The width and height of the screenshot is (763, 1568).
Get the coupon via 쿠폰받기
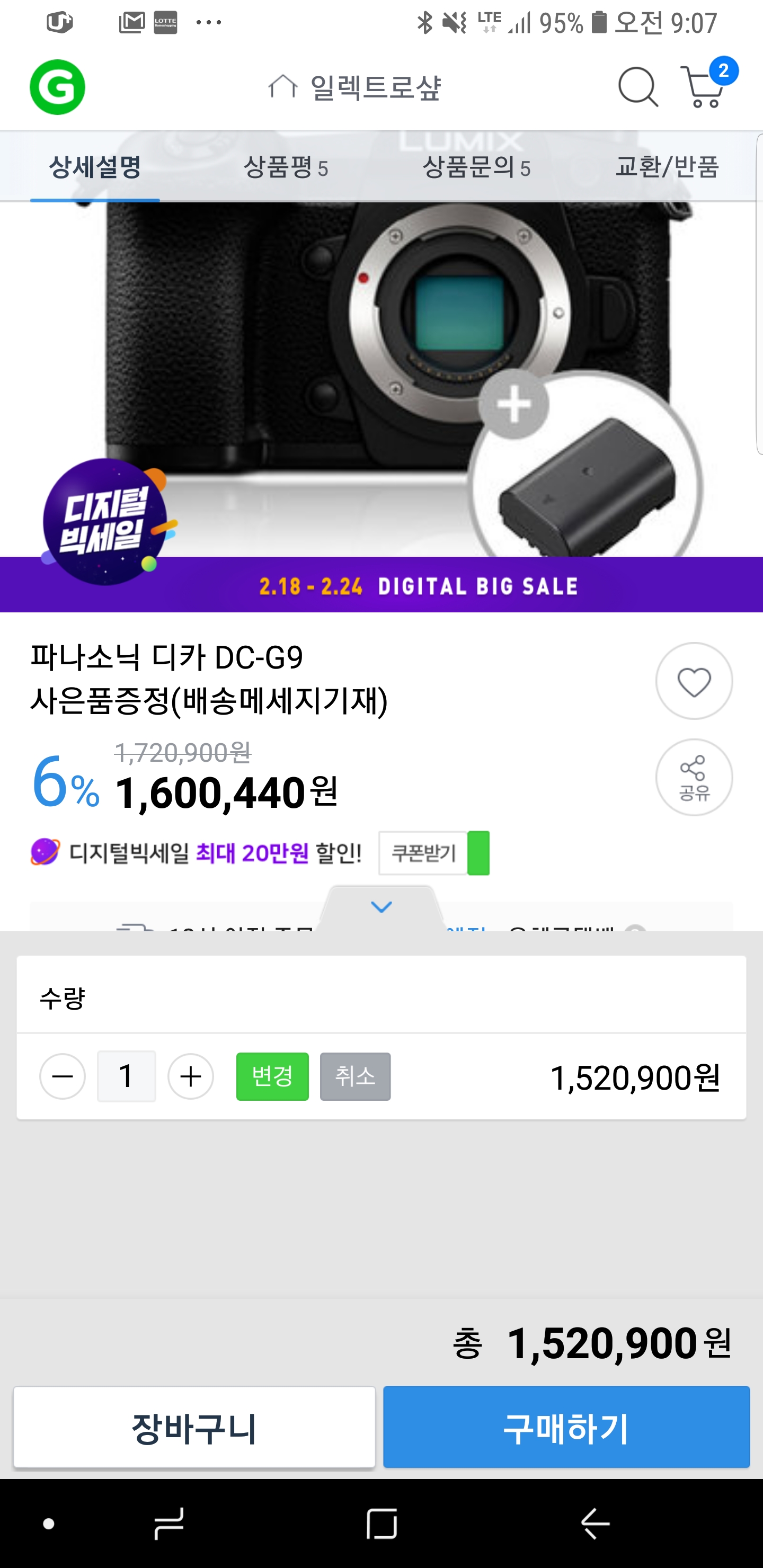(433, 853)
